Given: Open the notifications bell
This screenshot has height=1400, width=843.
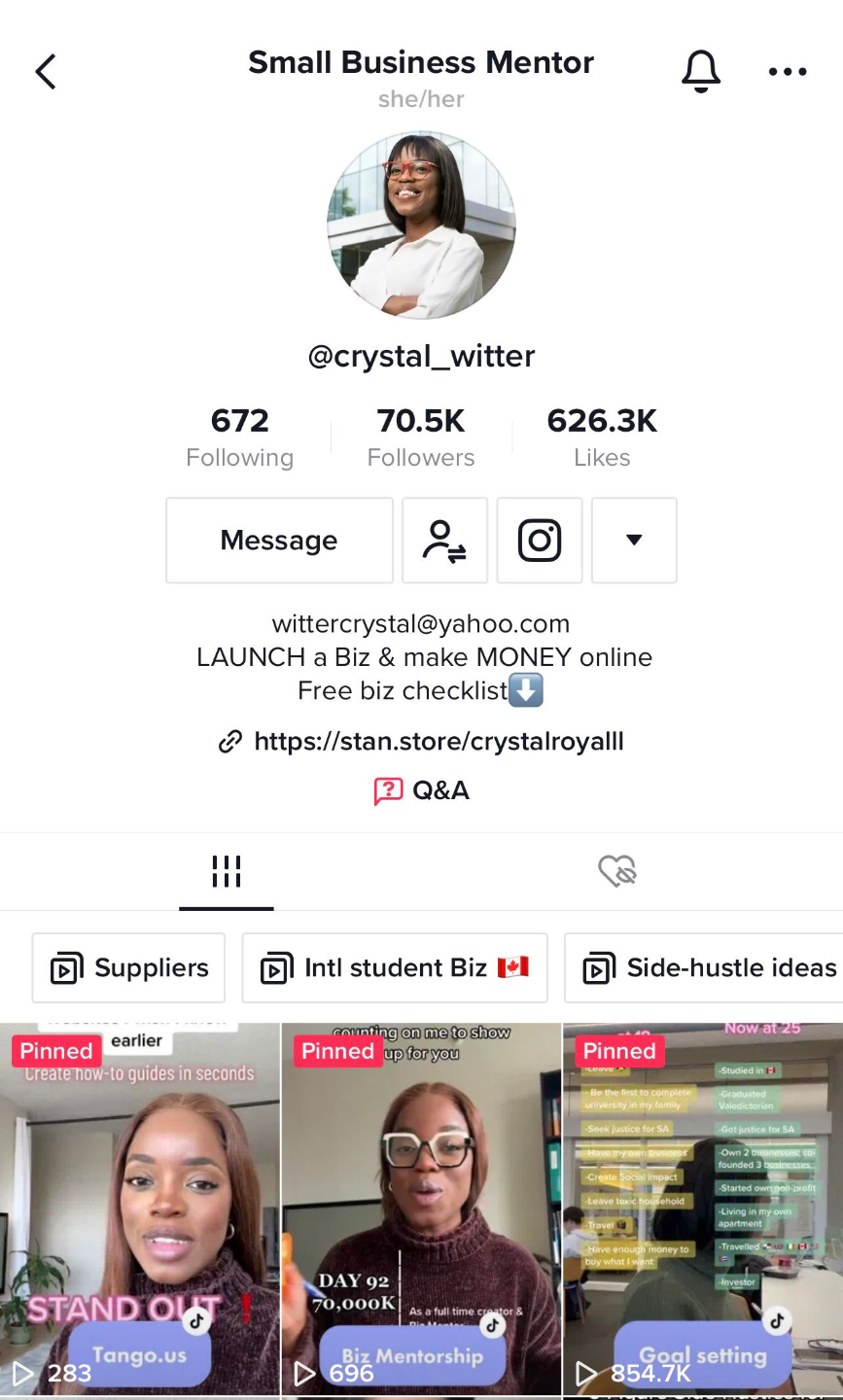Looking at the screenshot, I should pyautogui.click(x=700, y=71).
